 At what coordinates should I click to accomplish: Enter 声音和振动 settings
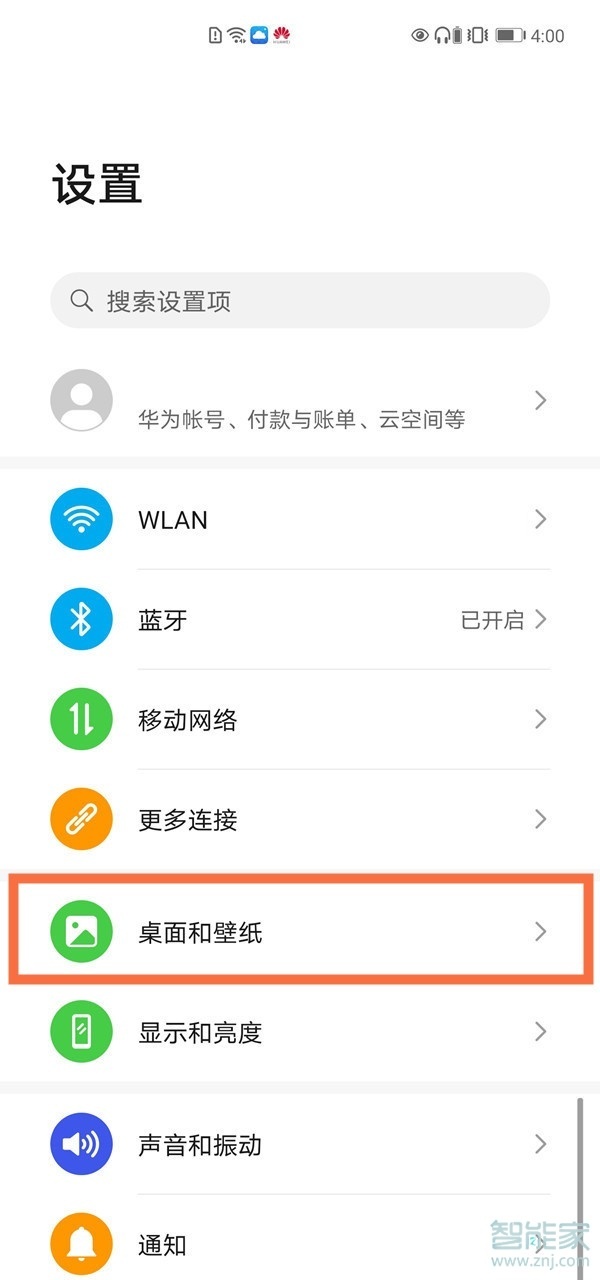pos(300,1145)
